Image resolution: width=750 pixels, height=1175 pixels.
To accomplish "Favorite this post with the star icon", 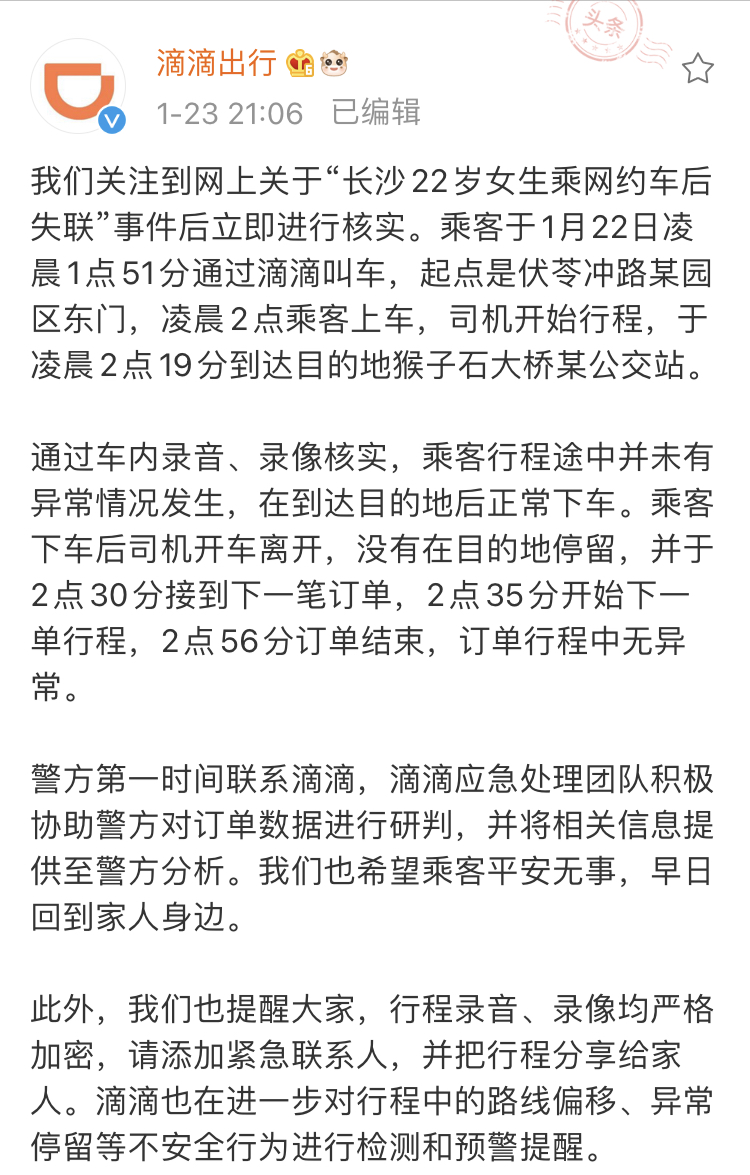I will pos(697,68).
